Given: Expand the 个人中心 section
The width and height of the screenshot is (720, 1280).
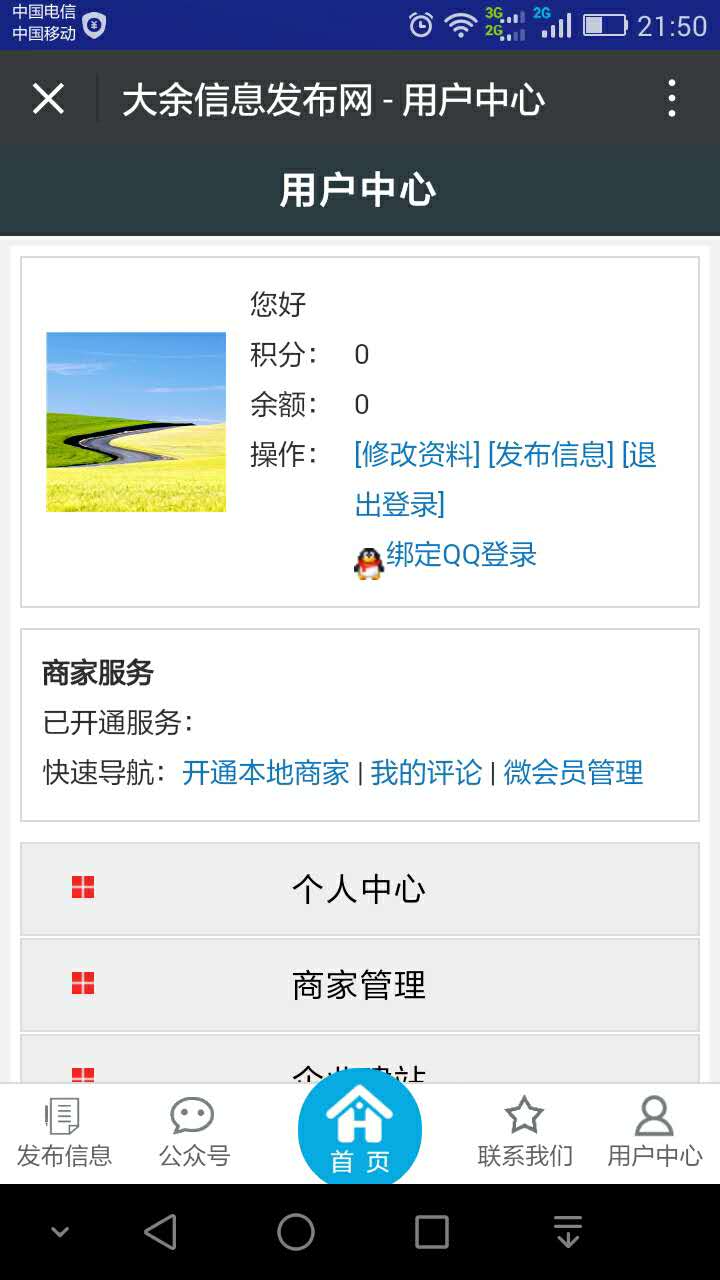Looking at the screenshot, I should coord(359,889).
